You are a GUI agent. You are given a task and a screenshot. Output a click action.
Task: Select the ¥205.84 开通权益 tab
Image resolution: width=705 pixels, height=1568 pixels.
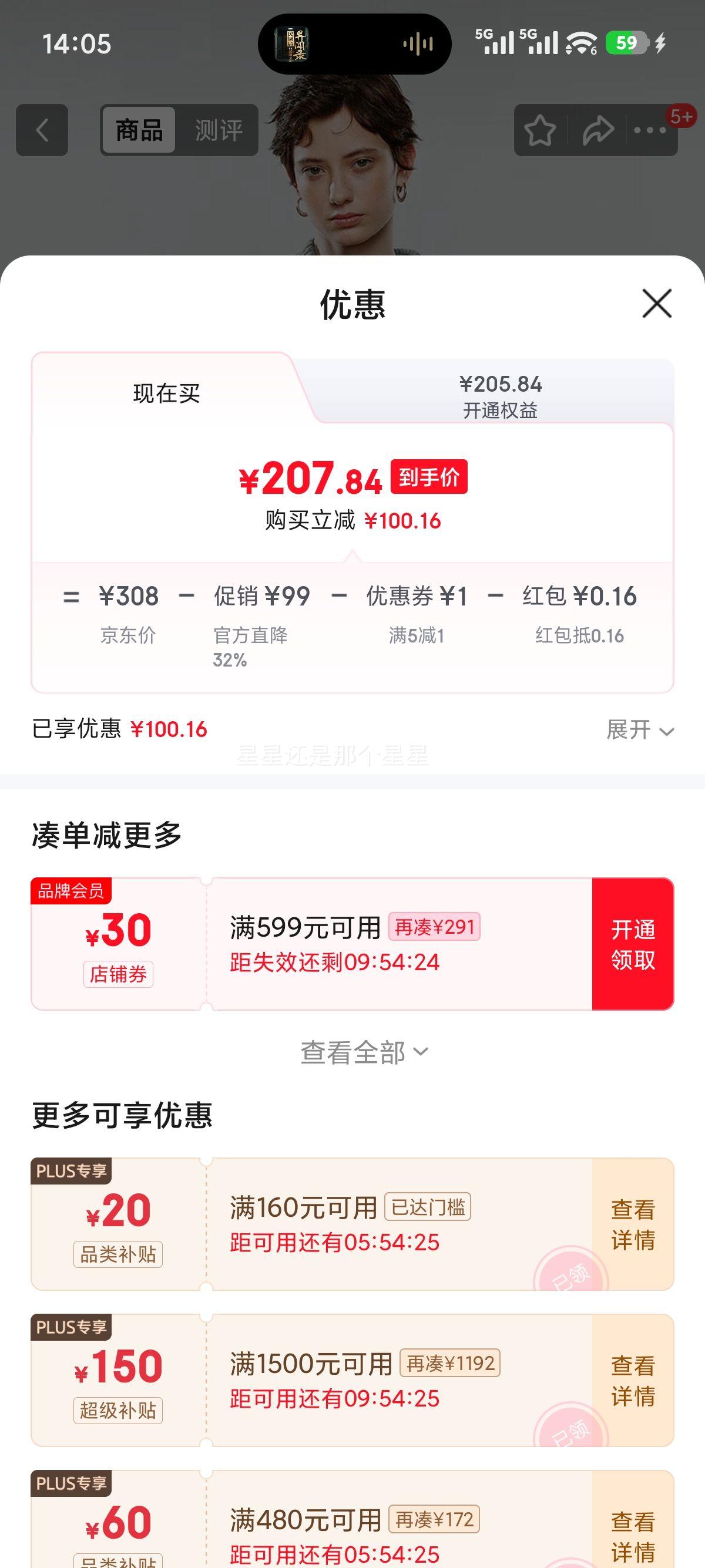[501, 394]
